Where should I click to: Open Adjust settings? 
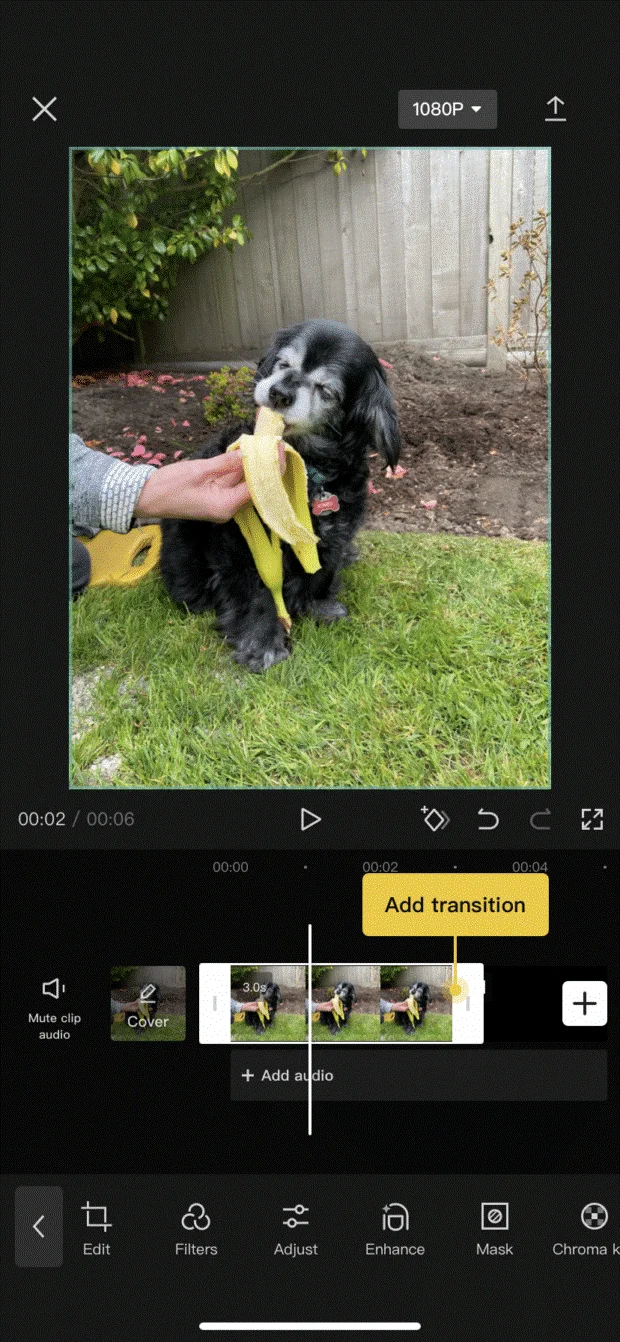(x=295, y=1228)
